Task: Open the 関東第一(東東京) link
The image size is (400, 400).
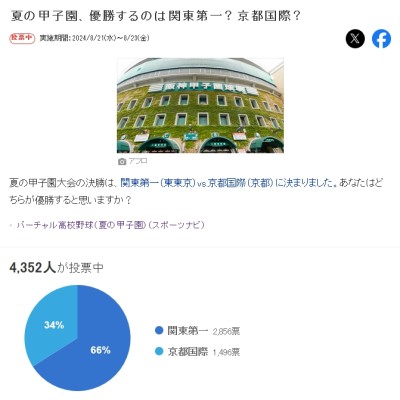Action: click(x=158, y=183)
